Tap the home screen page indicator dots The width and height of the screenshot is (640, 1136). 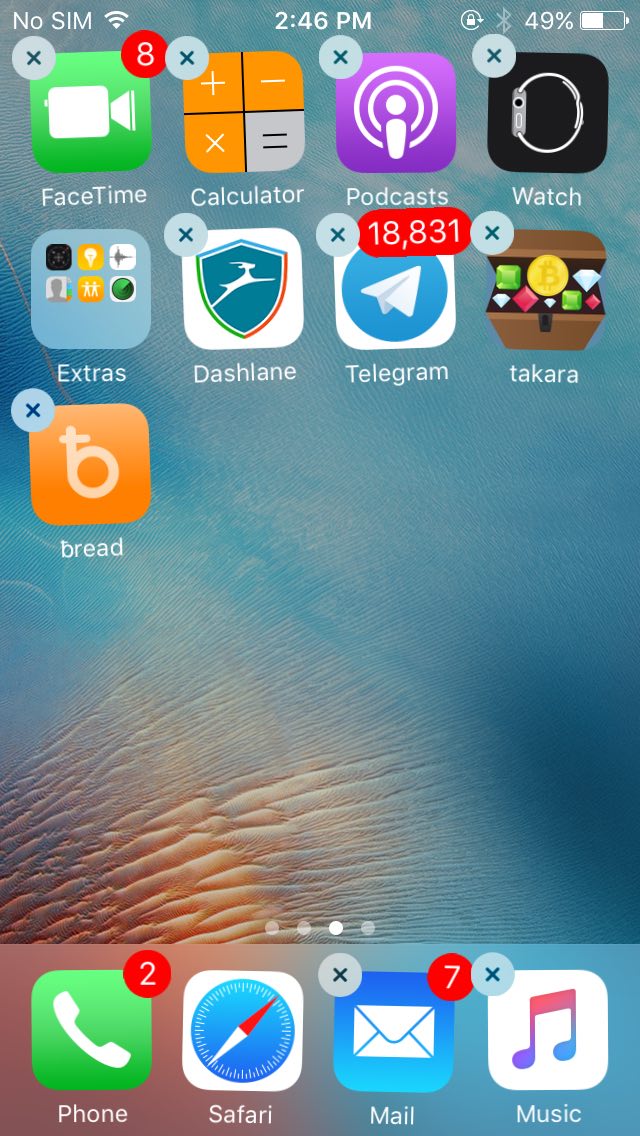[320, 928]
